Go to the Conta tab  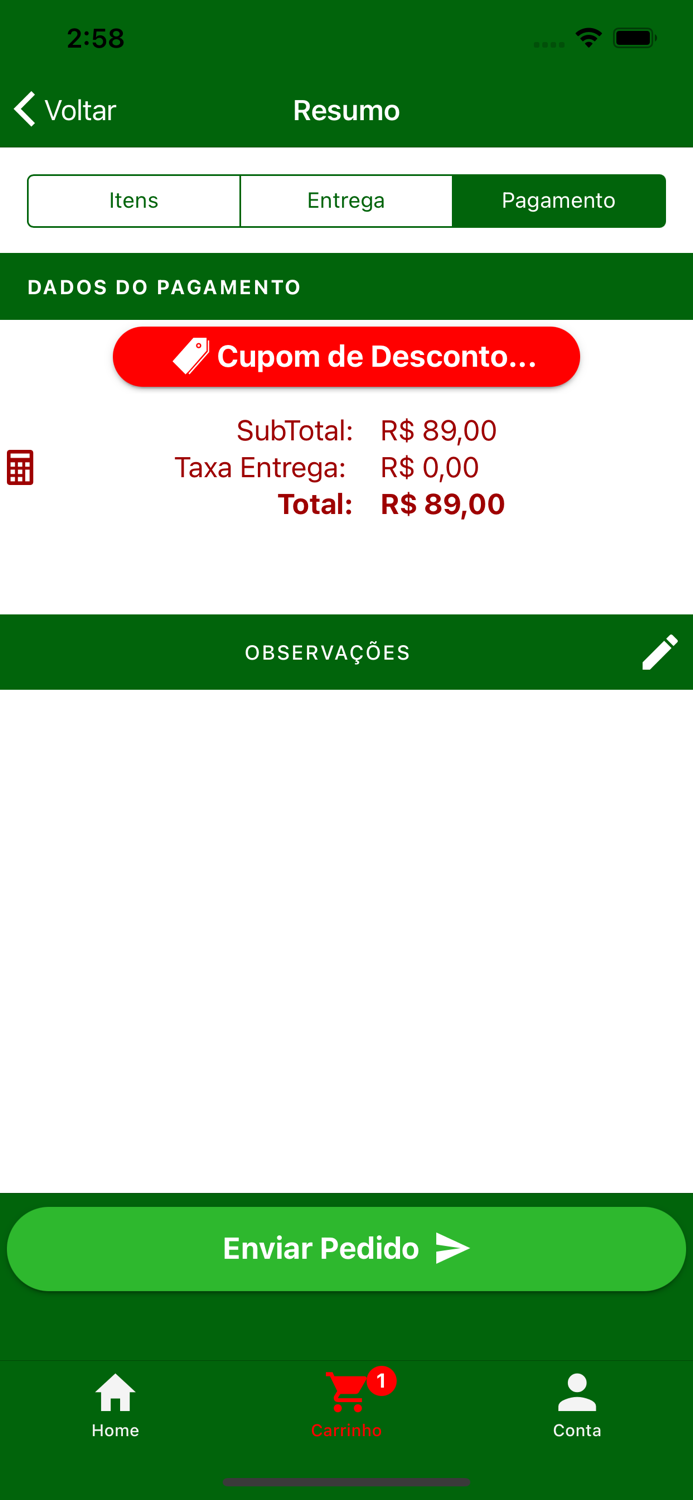[x=577, y=1405]
